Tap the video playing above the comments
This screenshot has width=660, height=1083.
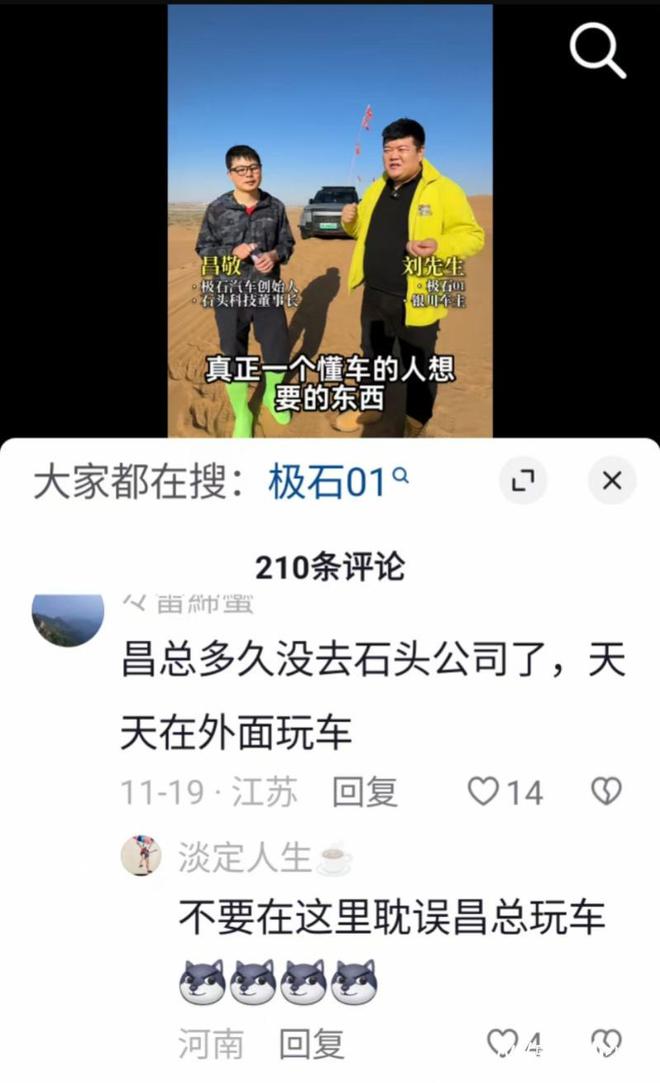pos(330,220)
